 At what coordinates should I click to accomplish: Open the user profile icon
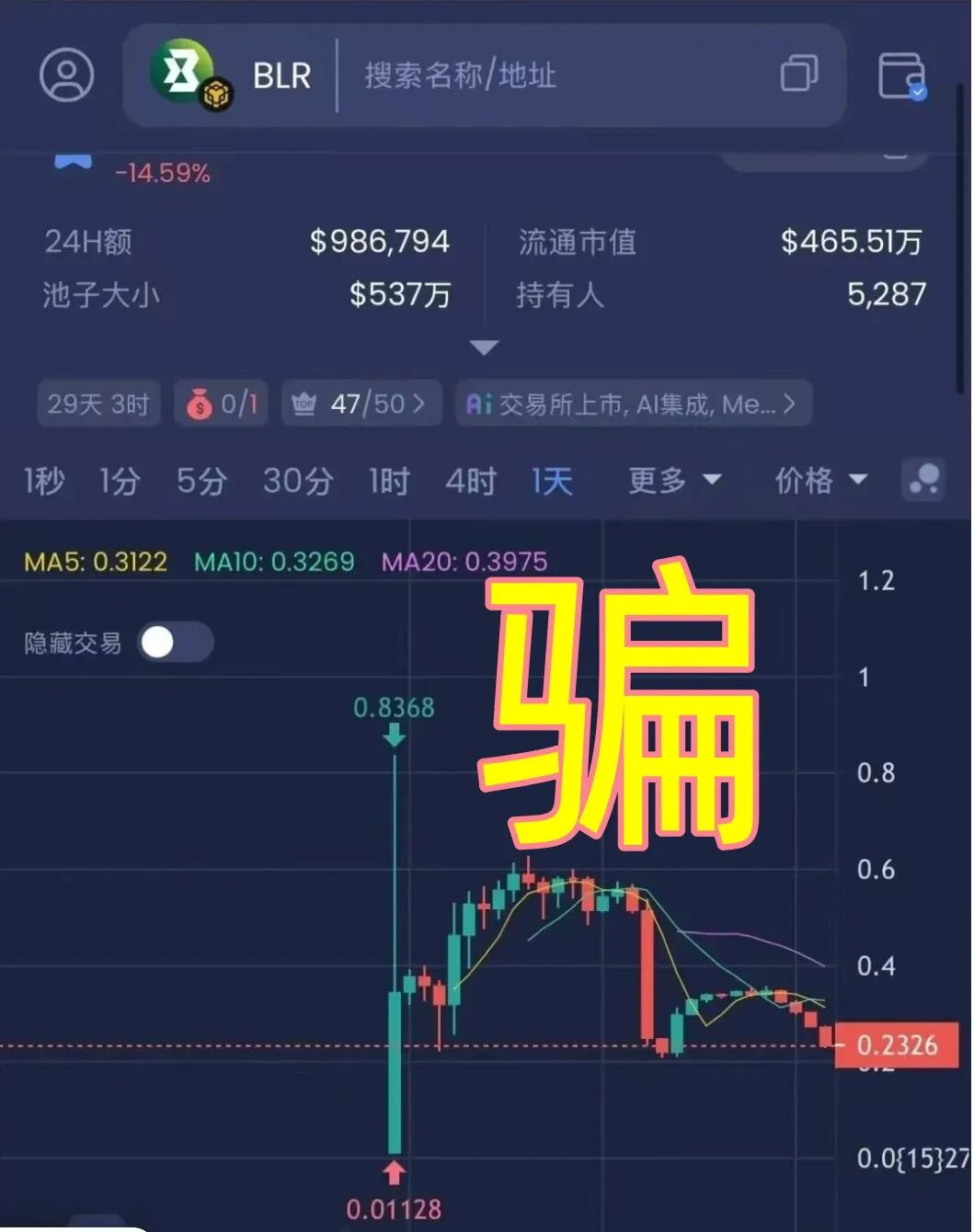pyautogui.click(x=66, y=75)
